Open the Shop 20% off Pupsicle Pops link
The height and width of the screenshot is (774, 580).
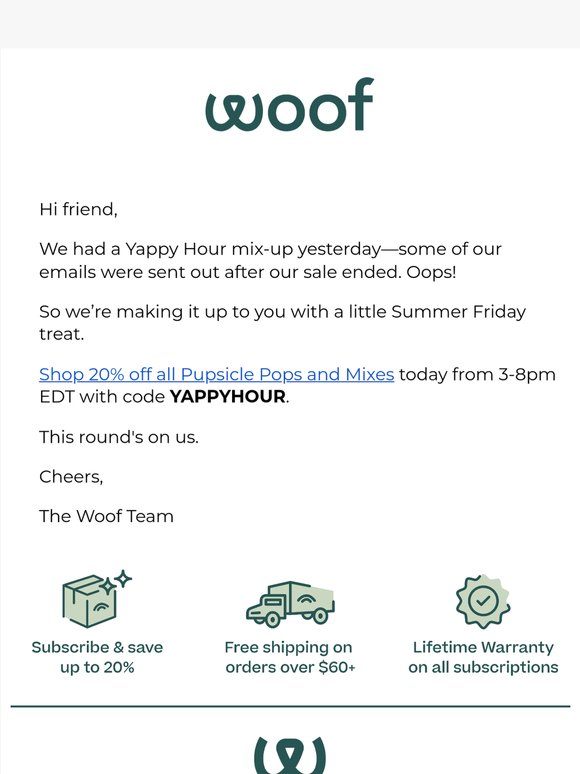pyautogui.click(x=216, y=374)
